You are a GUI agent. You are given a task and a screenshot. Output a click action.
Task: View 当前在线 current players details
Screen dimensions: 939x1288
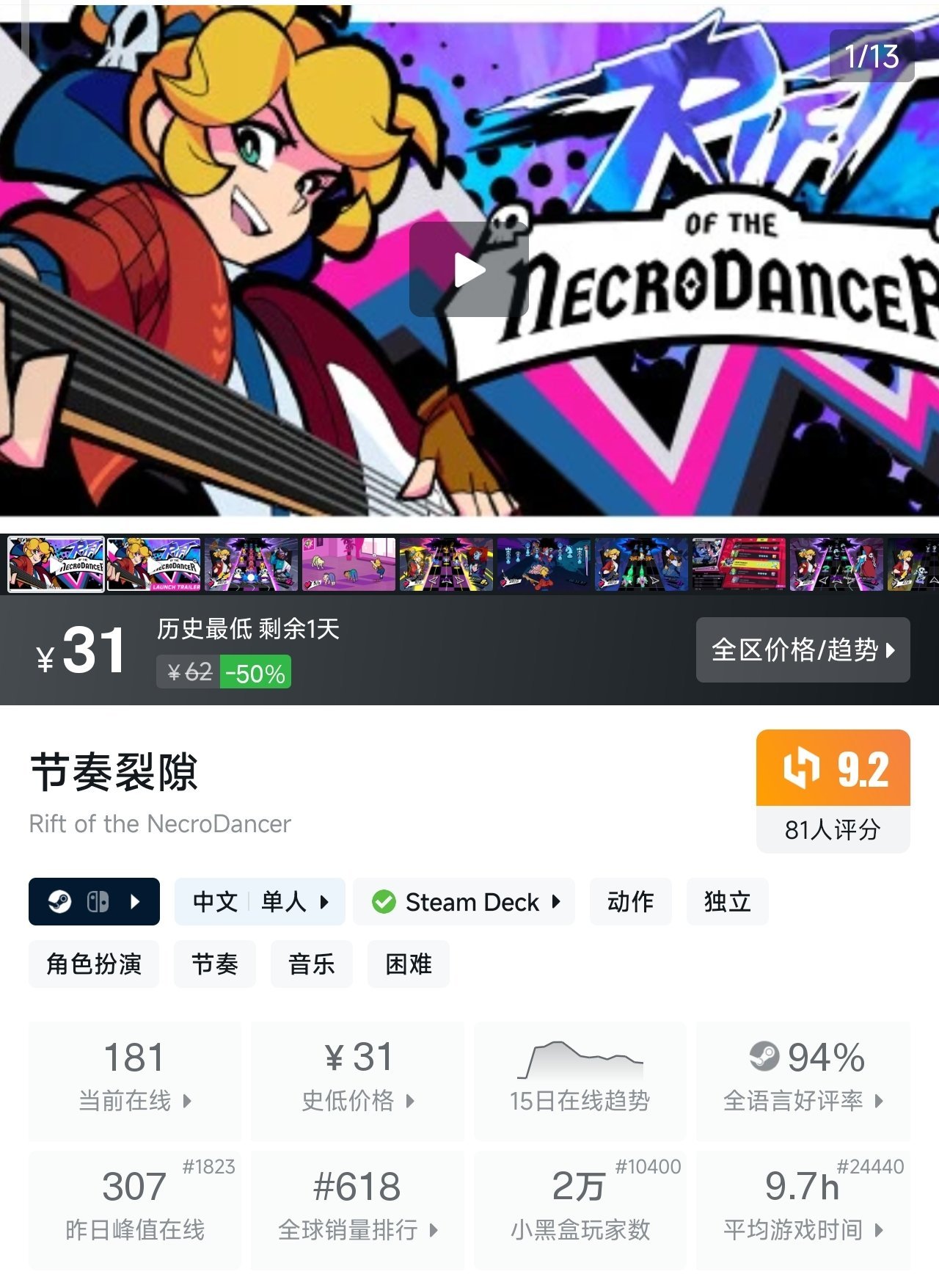click(135, 1079)
